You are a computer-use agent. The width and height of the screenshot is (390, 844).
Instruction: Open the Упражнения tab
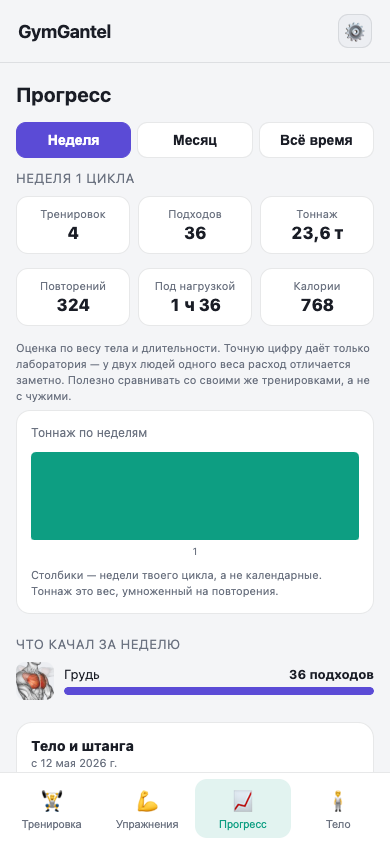coord(147,808)
